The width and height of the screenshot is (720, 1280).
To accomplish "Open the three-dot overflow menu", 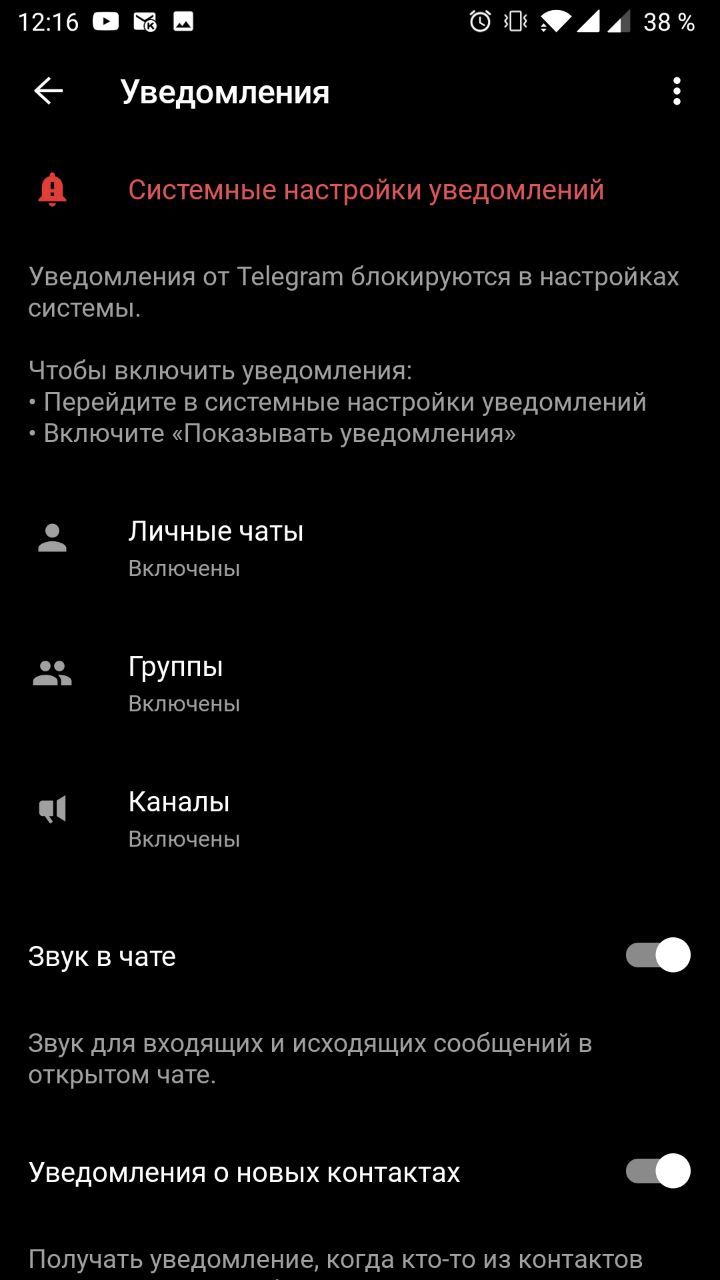I will point(677,92).
